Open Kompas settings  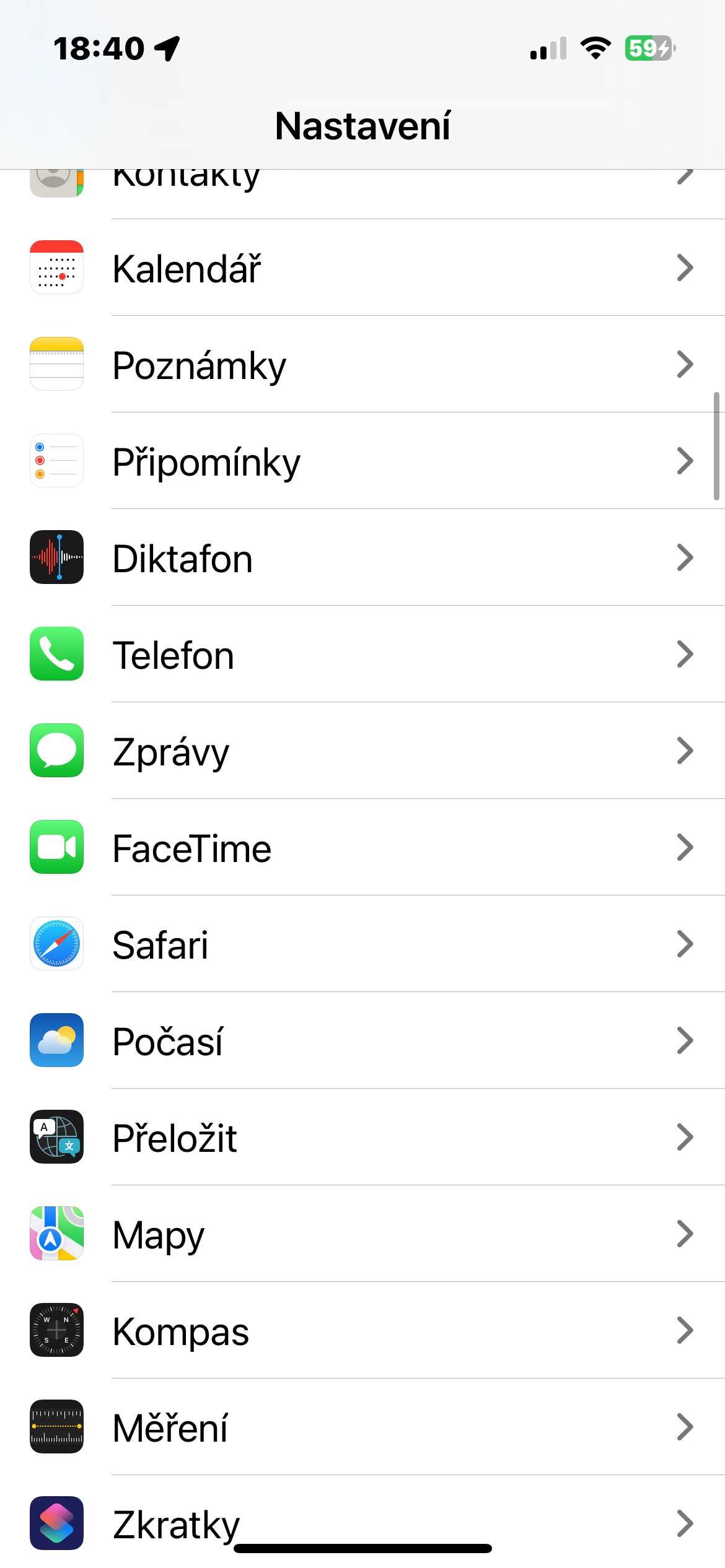click(362, 1331)
